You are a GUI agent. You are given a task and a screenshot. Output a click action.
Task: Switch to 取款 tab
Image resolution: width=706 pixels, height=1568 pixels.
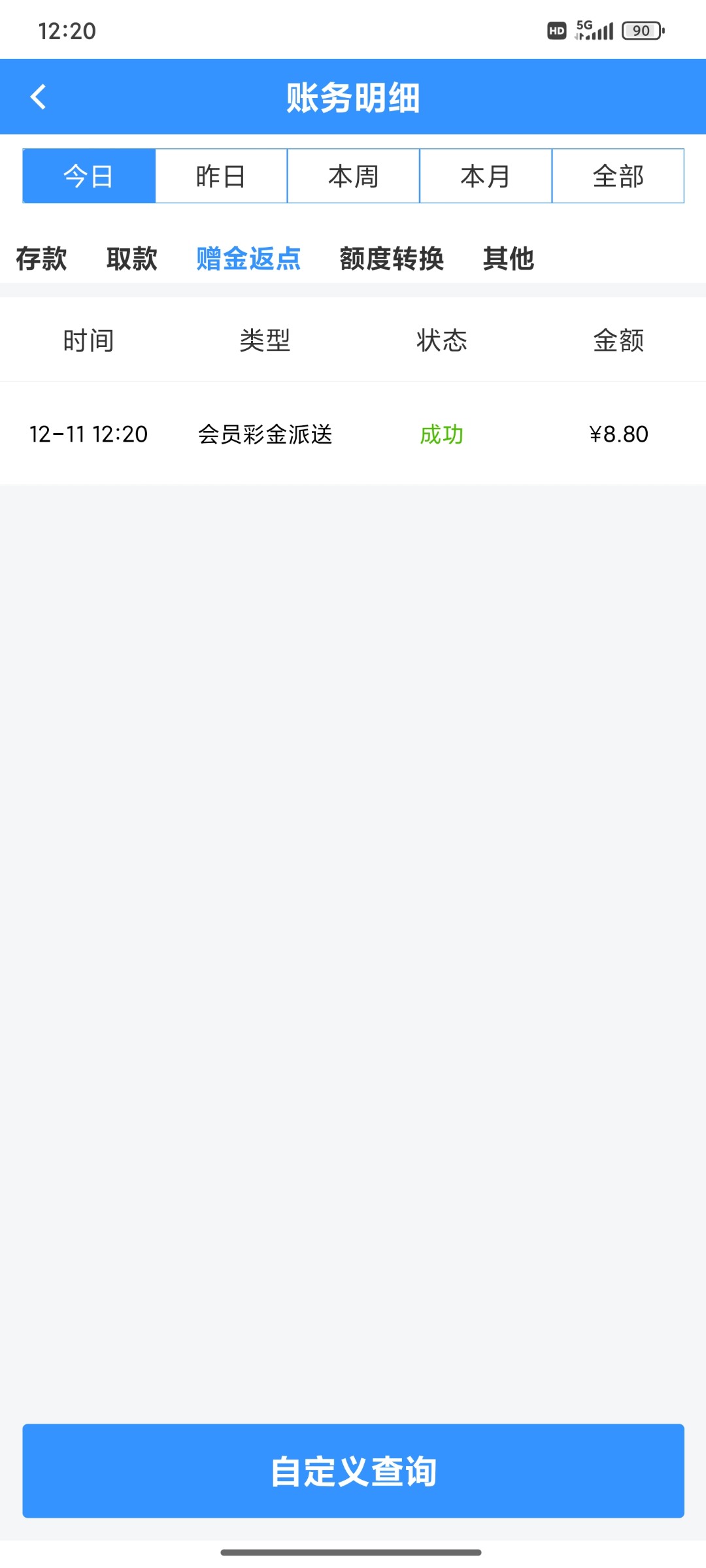[131, 259]
